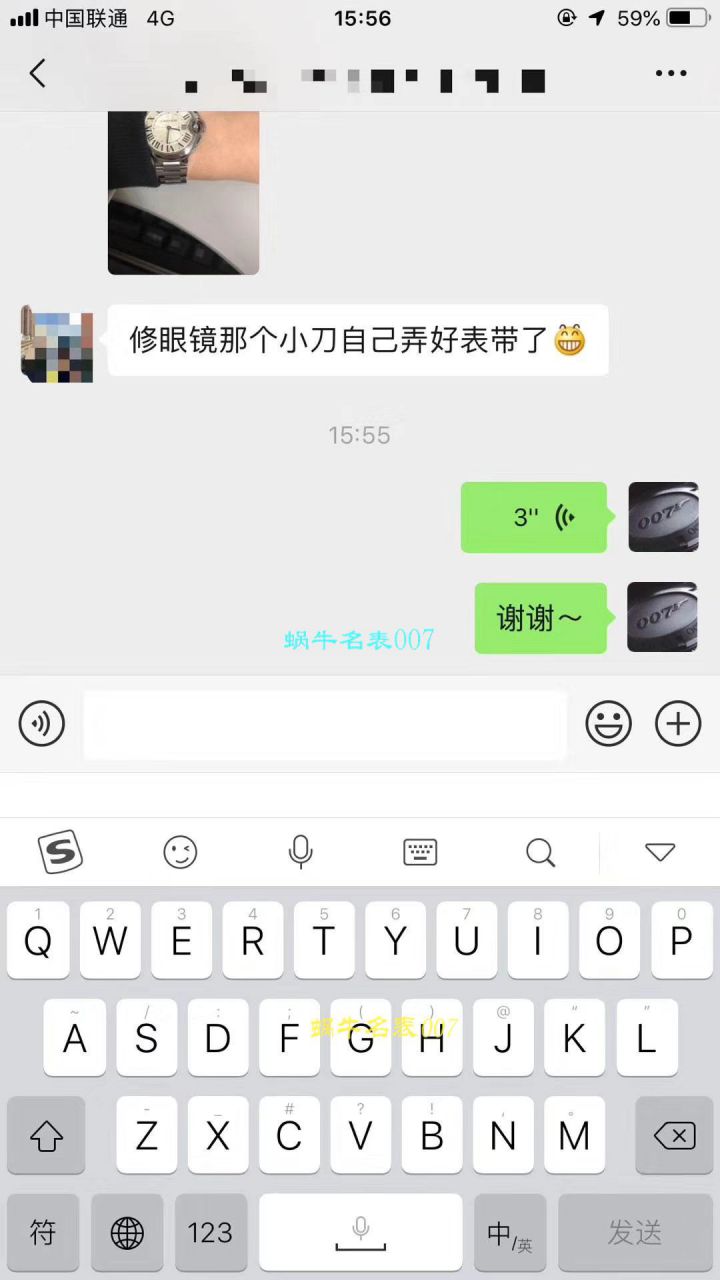
Task: Open the plus (+) attachments panel
Action: [678, 723]
